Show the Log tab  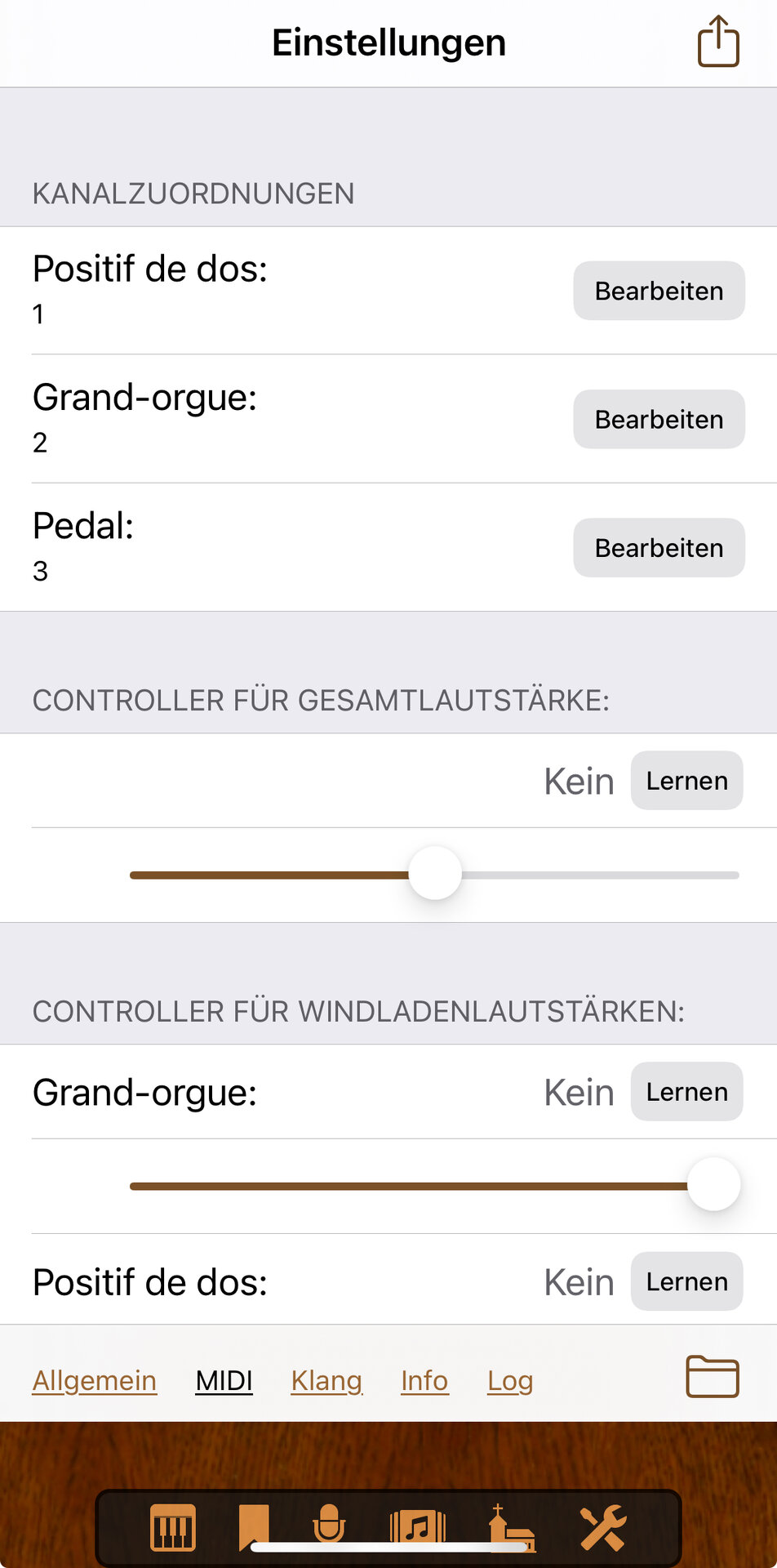pos(510,1380)
